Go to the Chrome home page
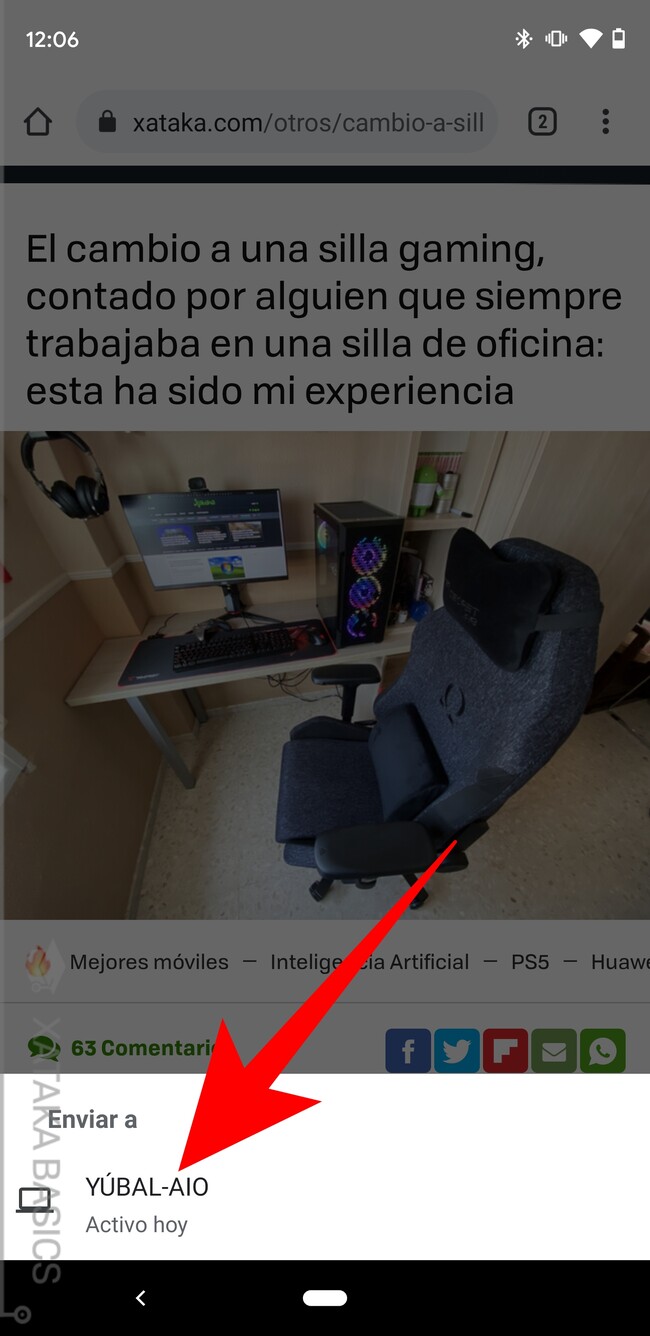Screen dimensions: 650x1336 click(x=38, y=122)
